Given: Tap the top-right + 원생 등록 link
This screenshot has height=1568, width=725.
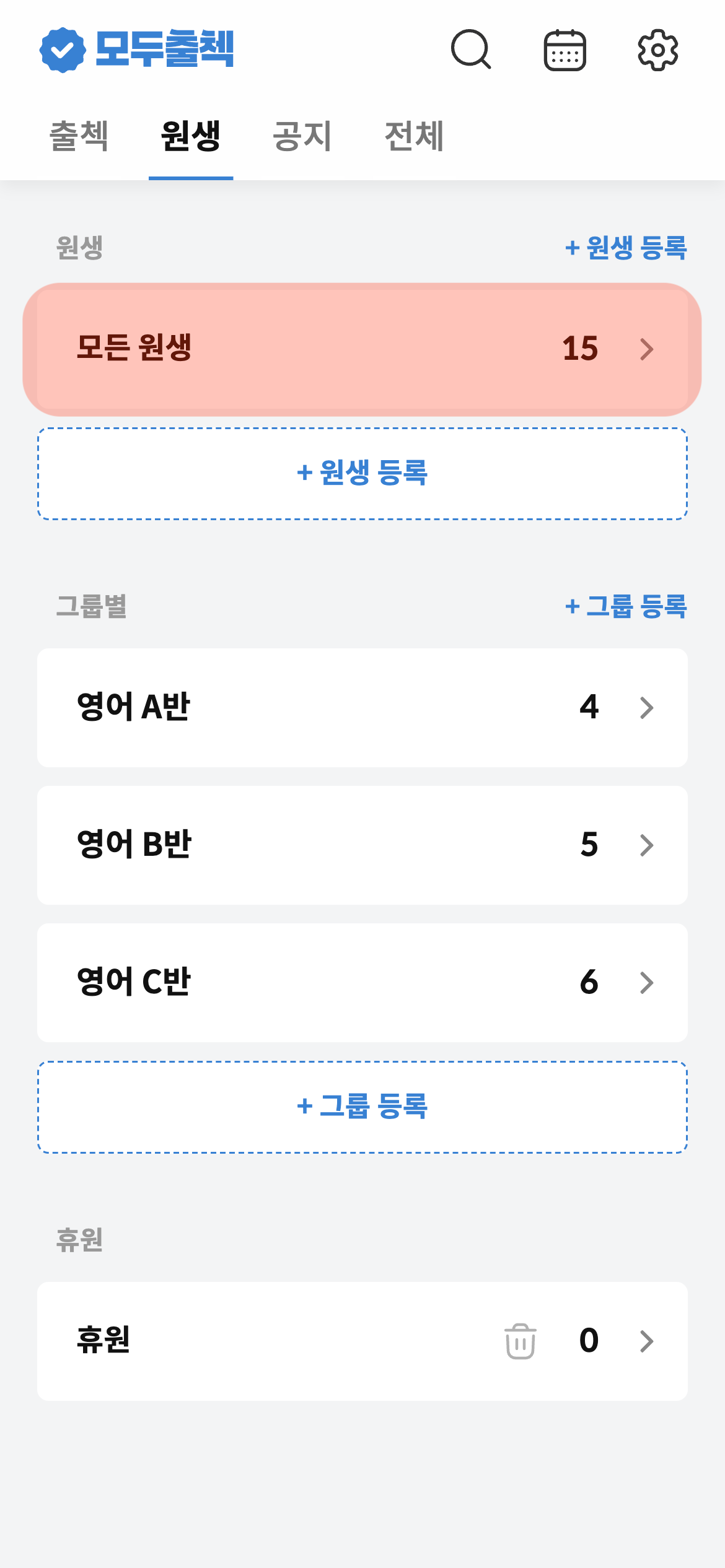Looking at the screenshot, I should [626, 248].
